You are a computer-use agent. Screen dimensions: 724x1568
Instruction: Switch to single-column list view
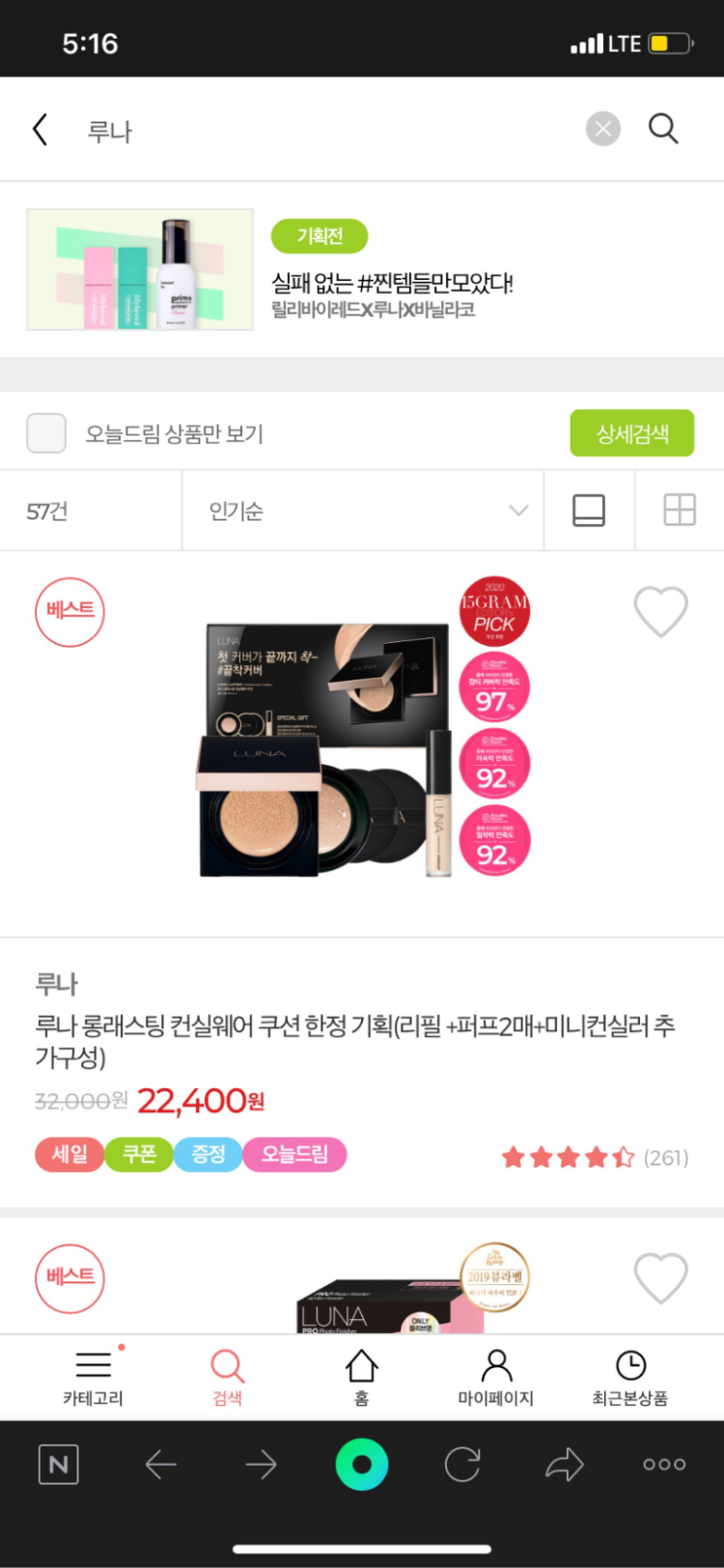coord(589,511)
